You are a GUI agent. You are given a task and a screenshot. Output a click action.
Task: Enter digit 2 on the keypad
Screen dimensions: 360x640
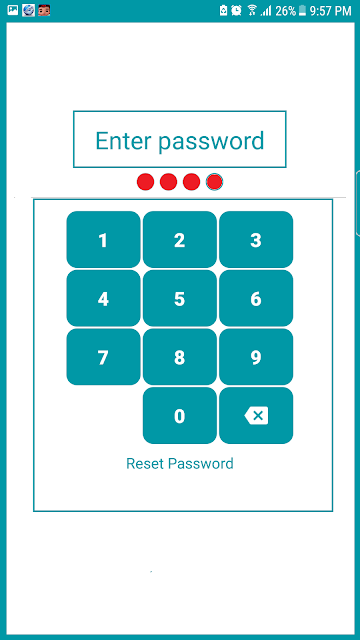click(x=180, y=240)
